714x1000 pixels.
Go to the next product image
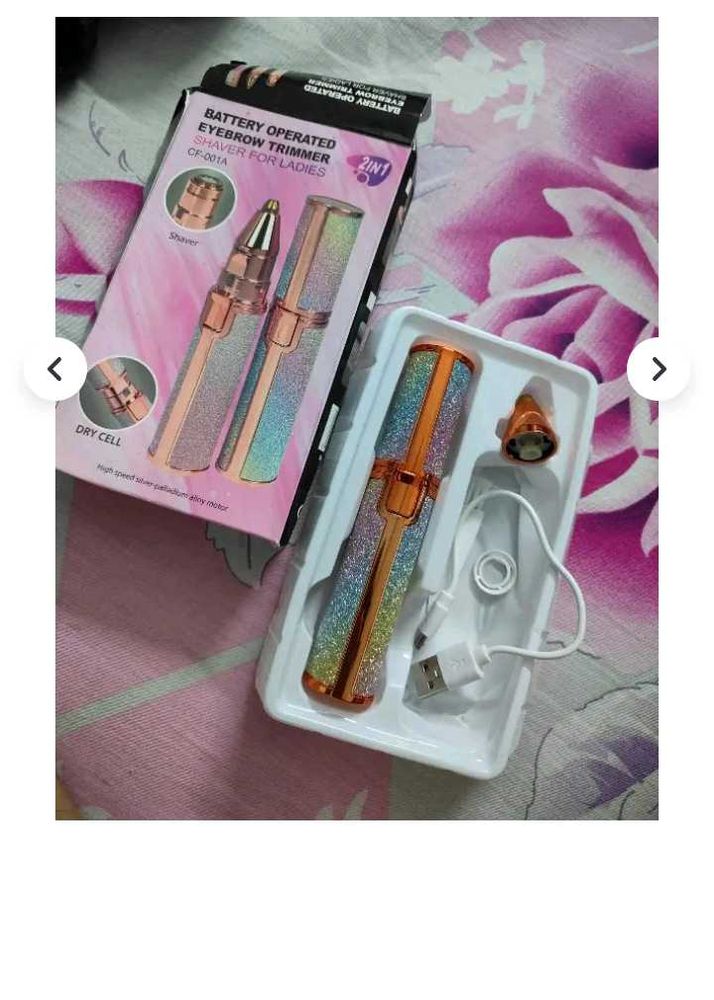click(658, 369)
